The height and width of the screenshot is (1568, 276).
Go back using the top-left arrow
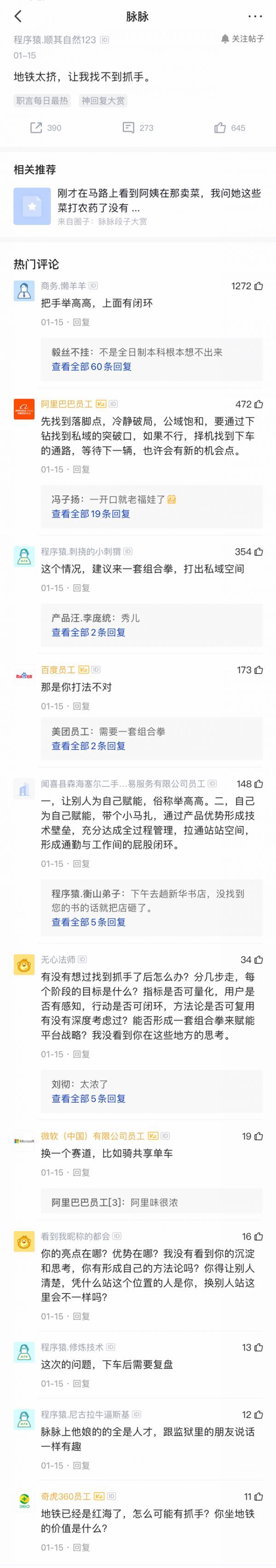pos(17,17)
